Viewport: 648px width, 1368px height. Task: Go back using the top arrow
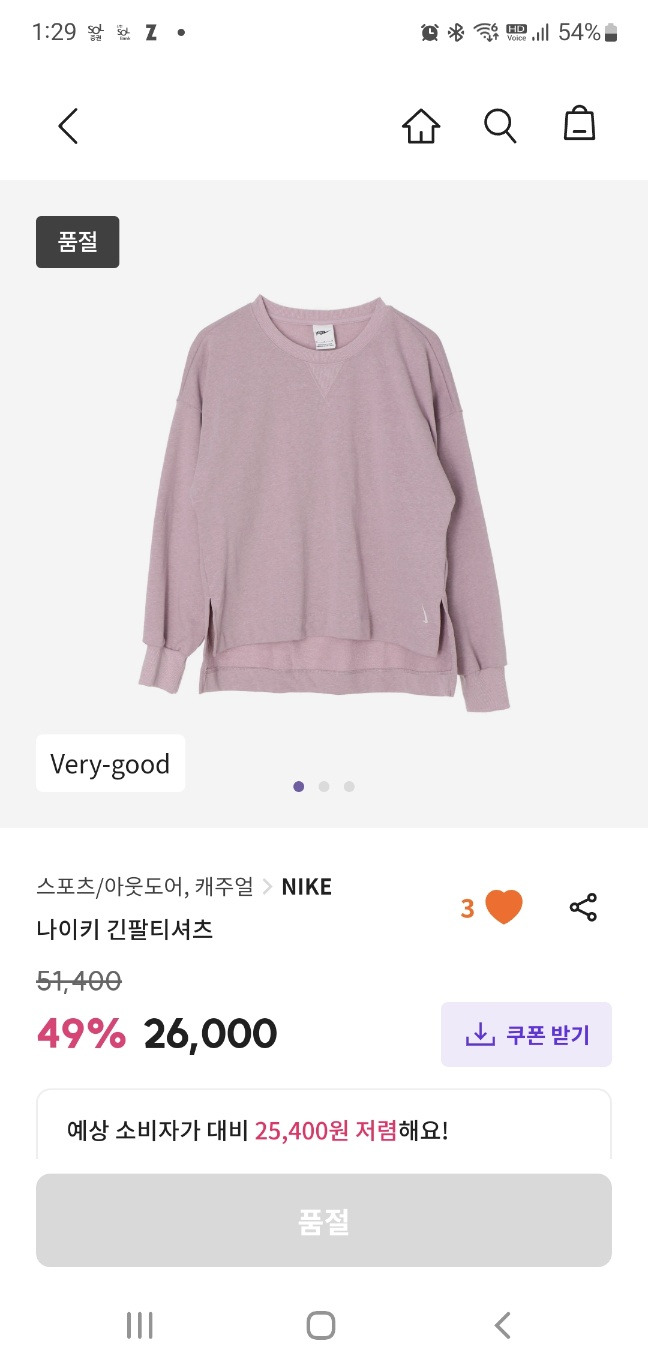pos(68,126)
